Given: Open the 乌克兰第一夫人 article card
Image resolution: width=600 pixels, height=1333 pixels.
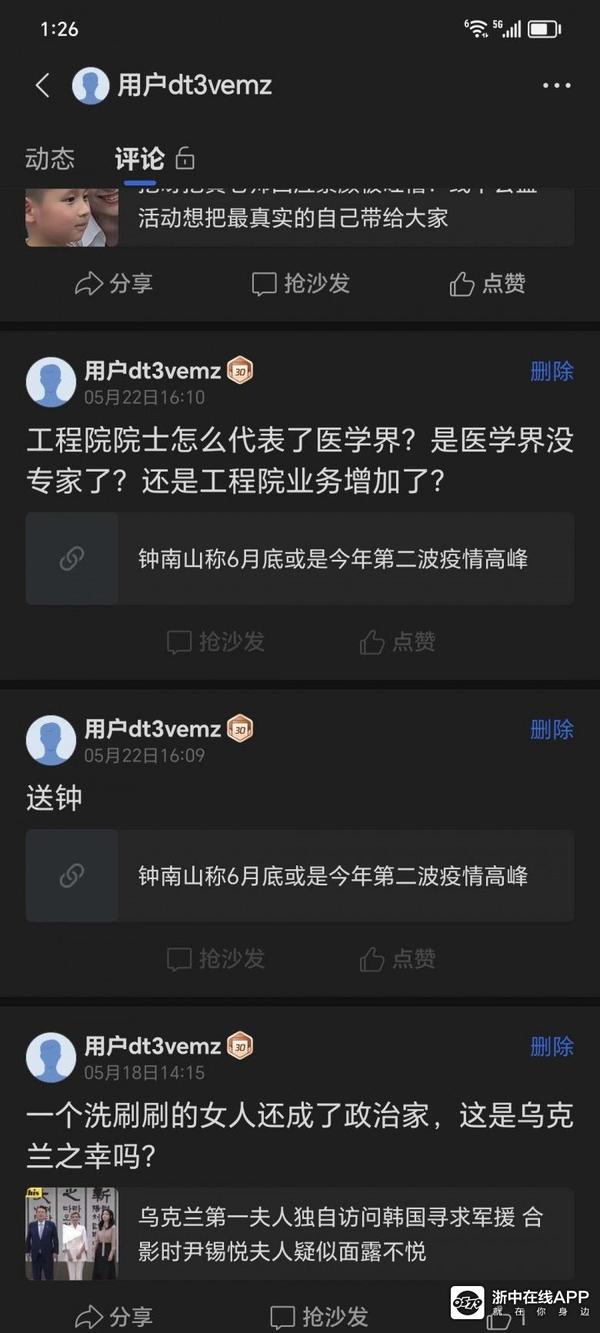Looking at the screenshot, I should click(x=300, y=1233).
